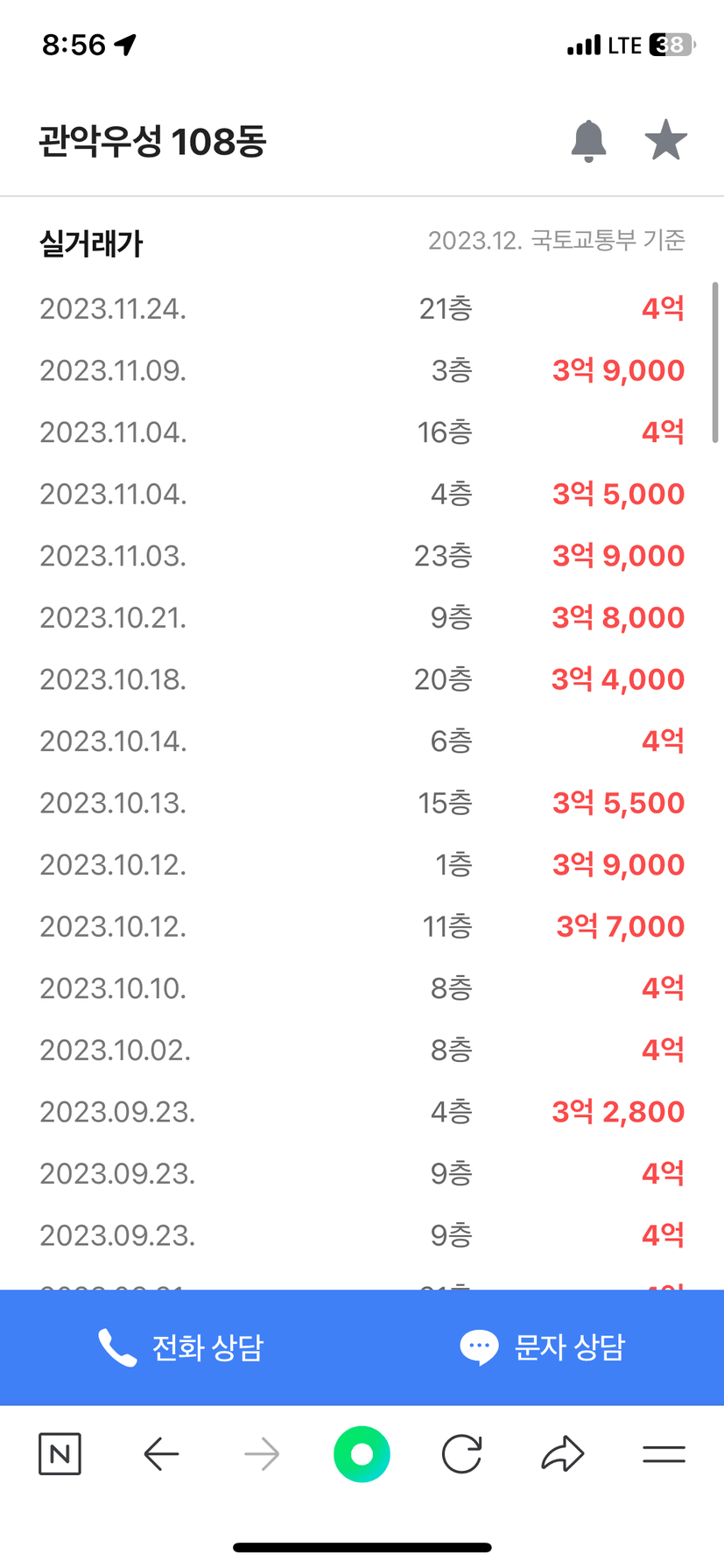724x1568 pixels.
Task: Open the notification bell for 관악우성 108동
Action: (x=588, y=141)
